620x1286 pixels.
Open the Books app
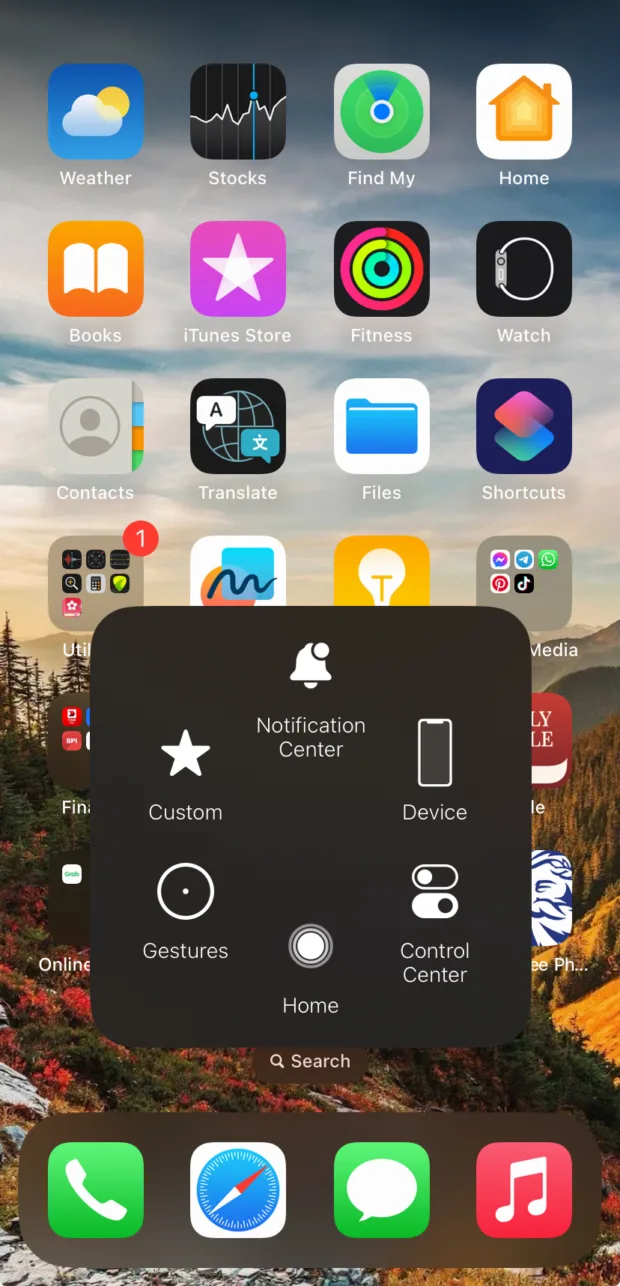(x=96, y=269)
